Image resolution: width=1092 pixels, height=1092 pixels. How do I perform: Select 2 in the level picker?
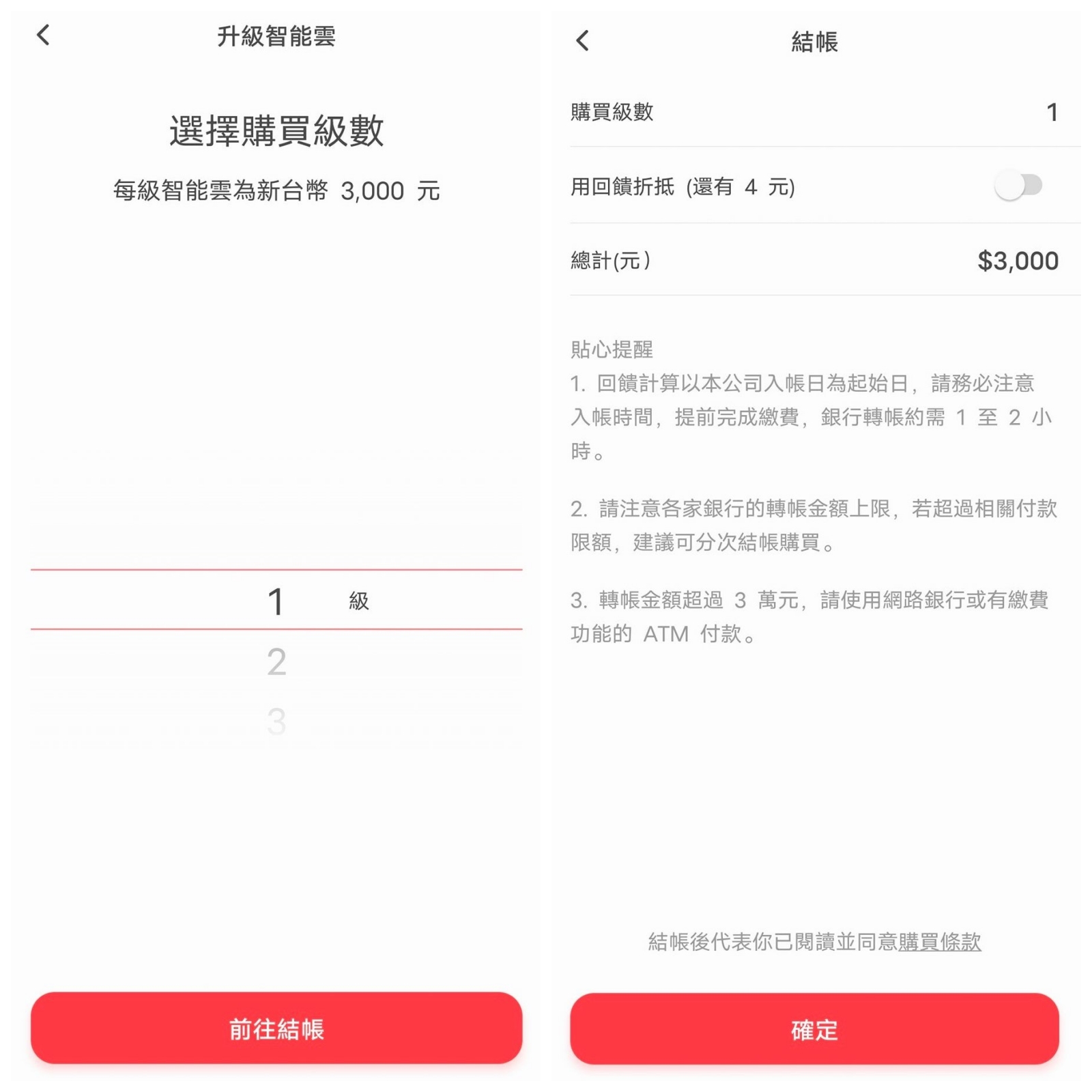pos(276,661)
